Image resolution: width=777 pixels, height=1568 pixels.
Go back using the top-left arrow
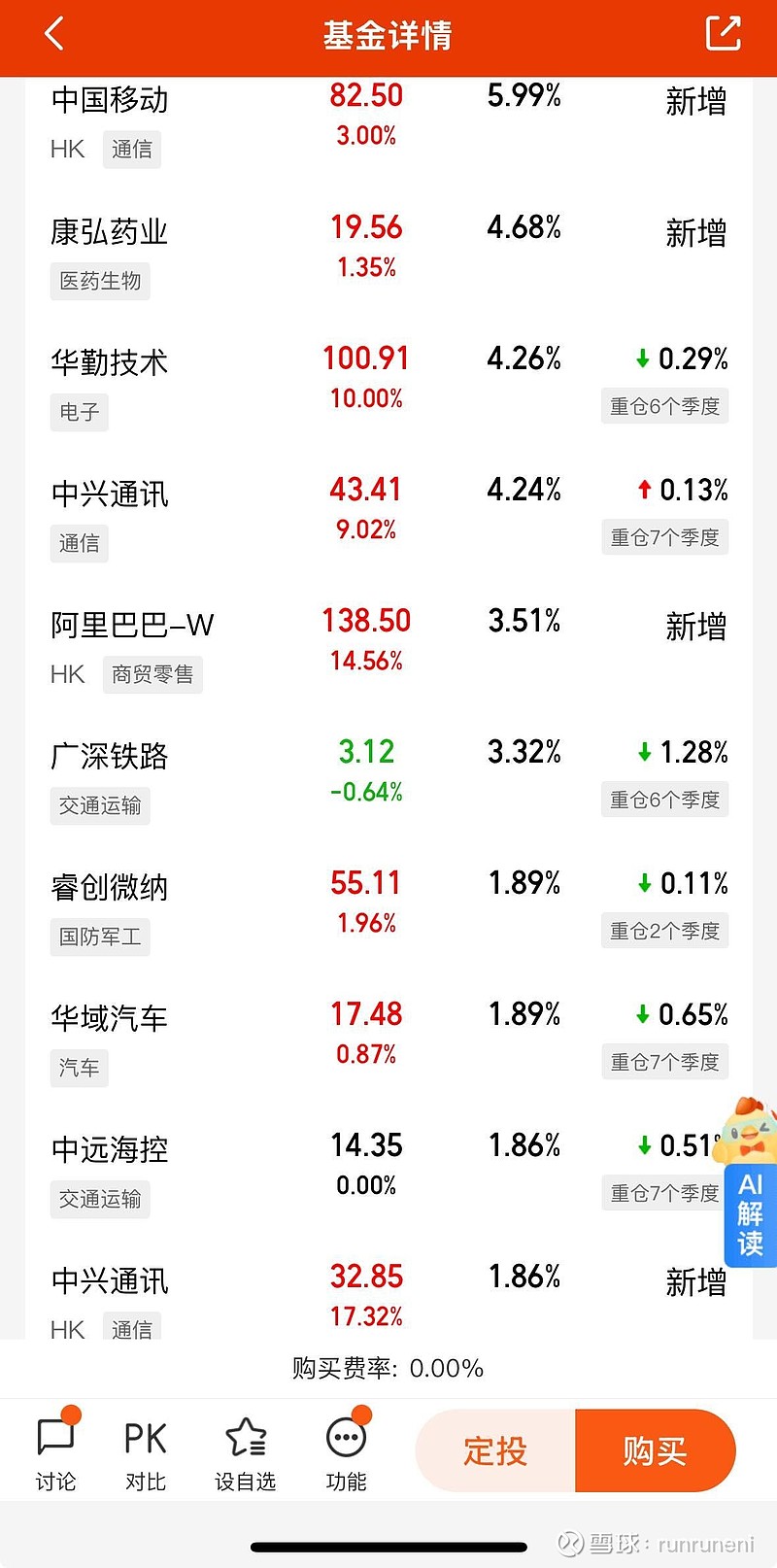(x=54, y=34)
